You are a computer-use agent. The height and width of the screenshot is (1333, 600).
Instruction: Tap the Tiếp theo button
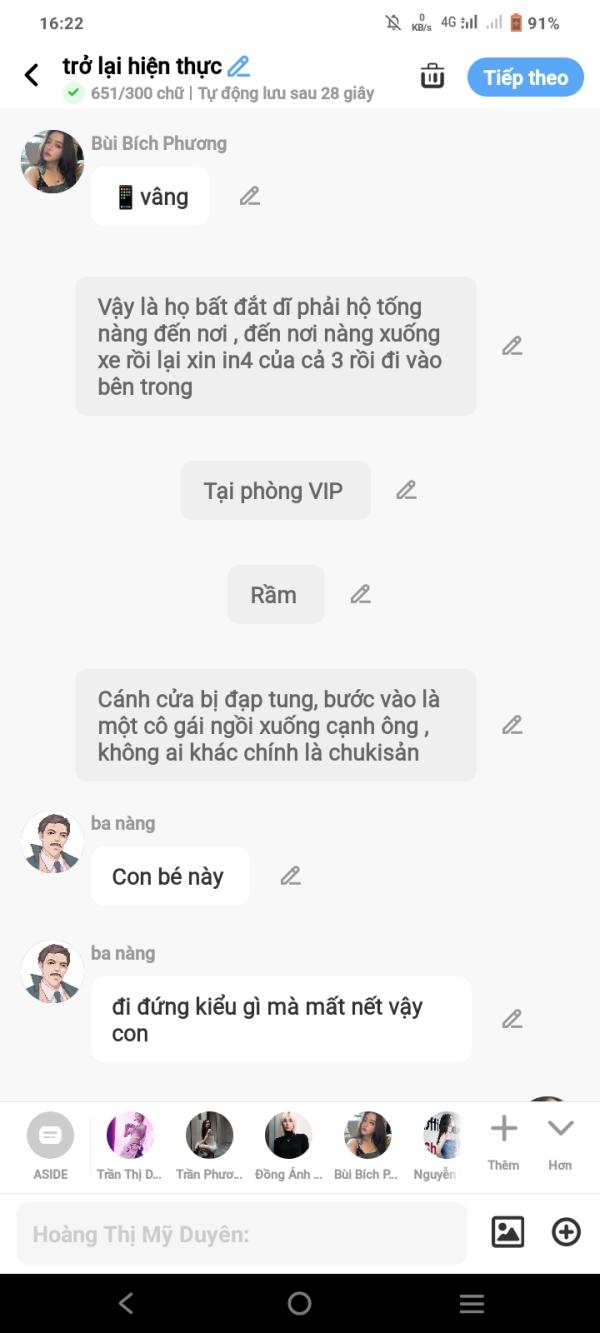525,77
